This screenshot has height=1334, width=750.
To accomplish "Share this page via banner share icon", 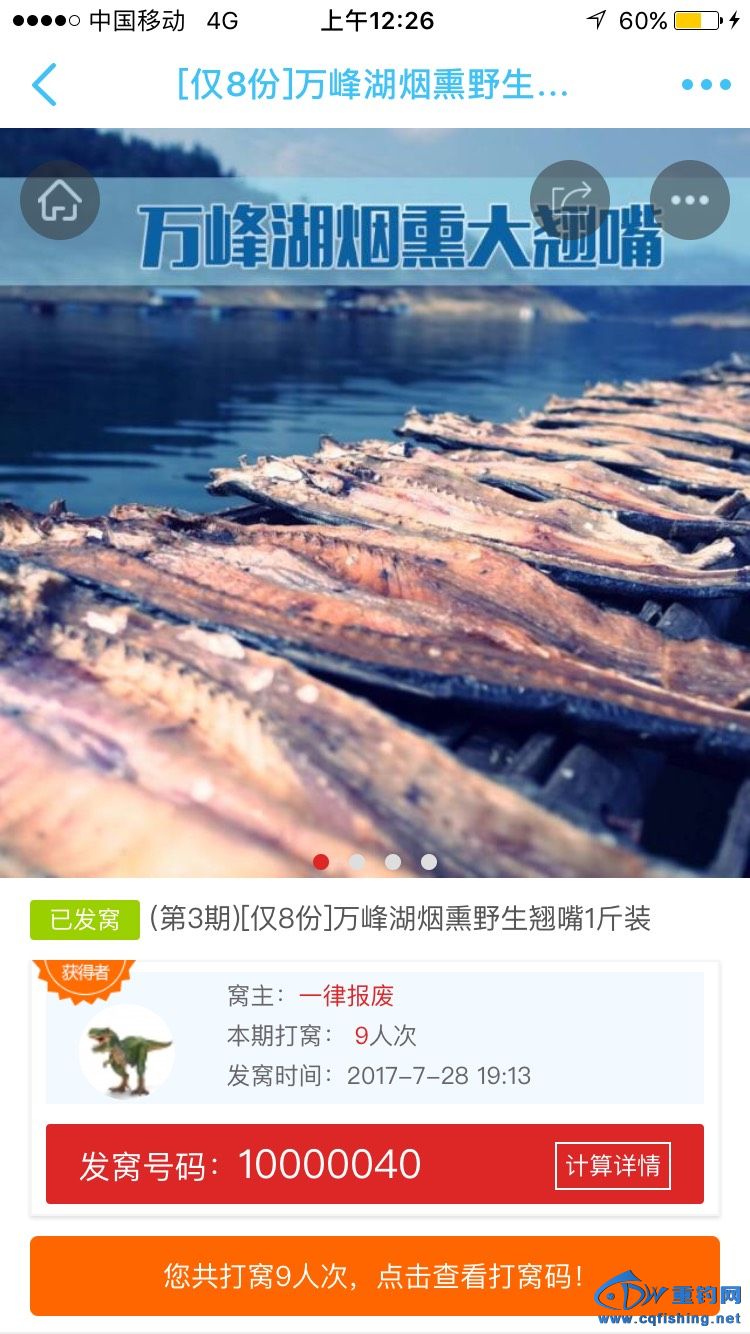I will pos(570,200).
